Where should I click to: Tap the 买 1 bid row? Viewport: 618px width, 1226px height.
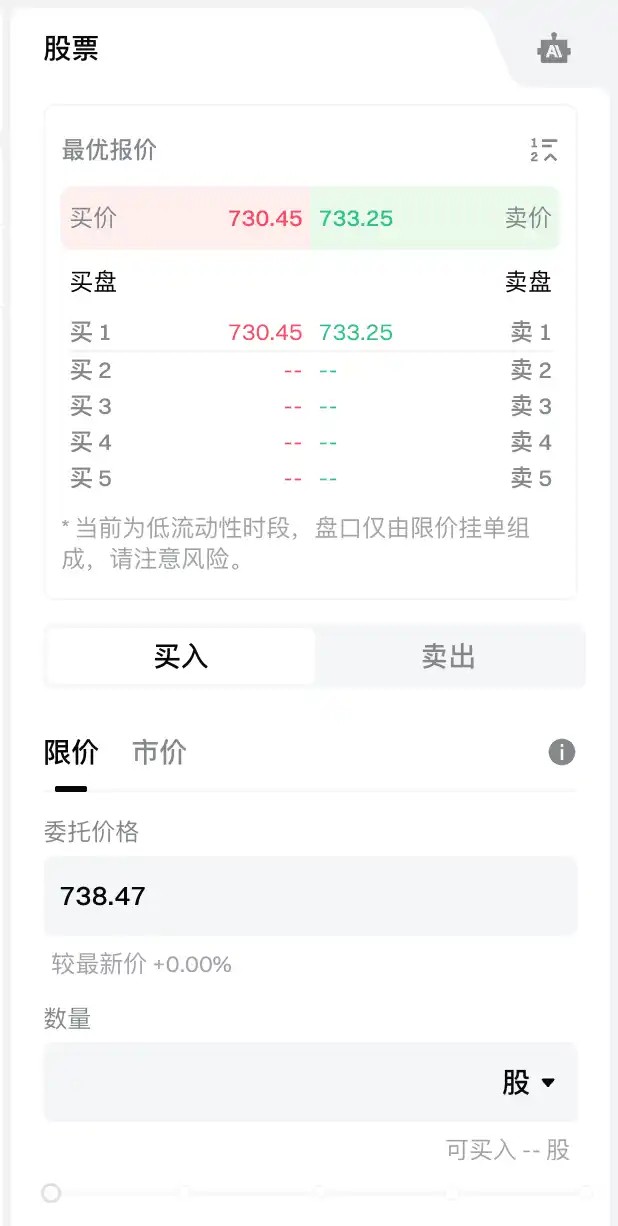[186, 332]
